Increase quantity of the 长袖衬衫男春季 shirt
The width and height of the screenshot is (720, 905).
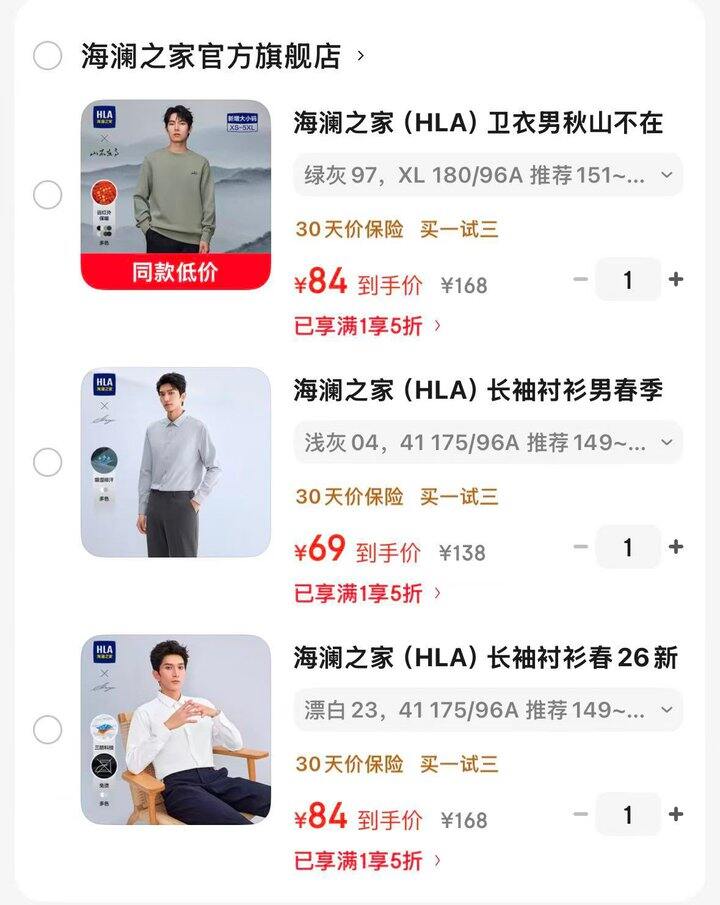(676, 547)
